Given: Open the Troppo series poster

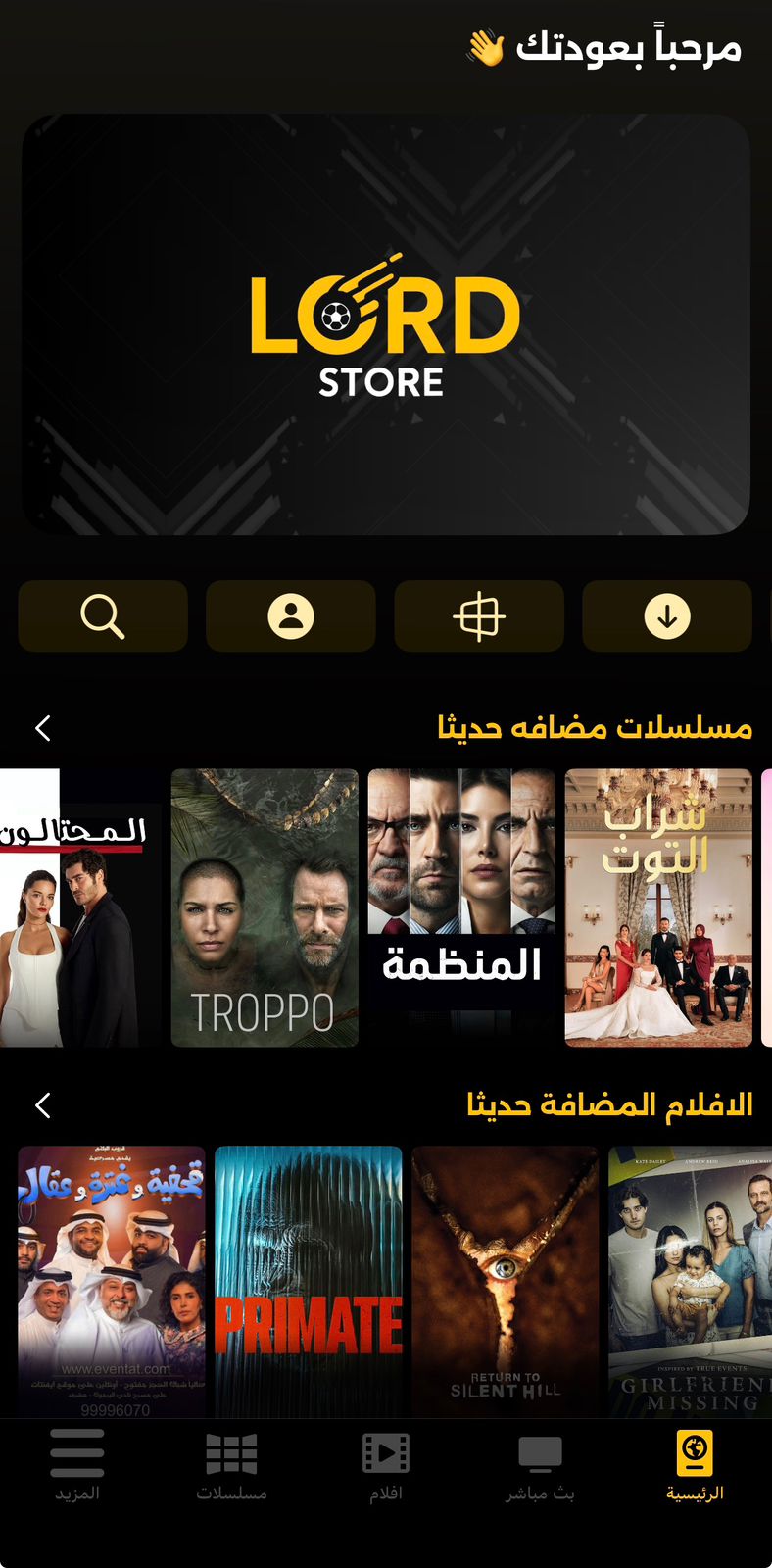Looking at the screenshot, I should point(265,907).
